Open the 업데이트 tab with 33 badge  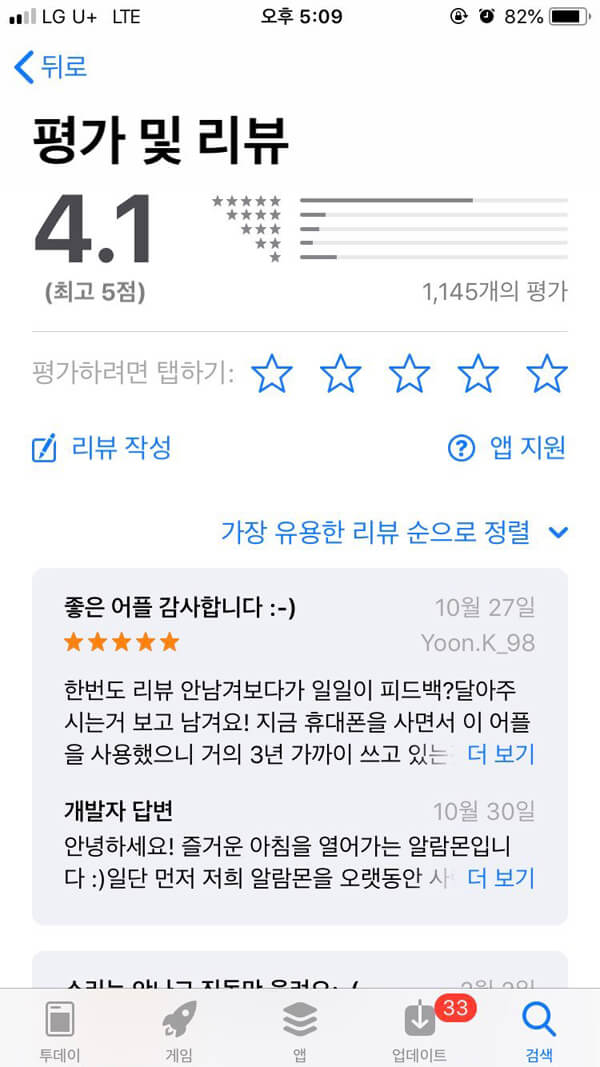[x=420, y=1030]
